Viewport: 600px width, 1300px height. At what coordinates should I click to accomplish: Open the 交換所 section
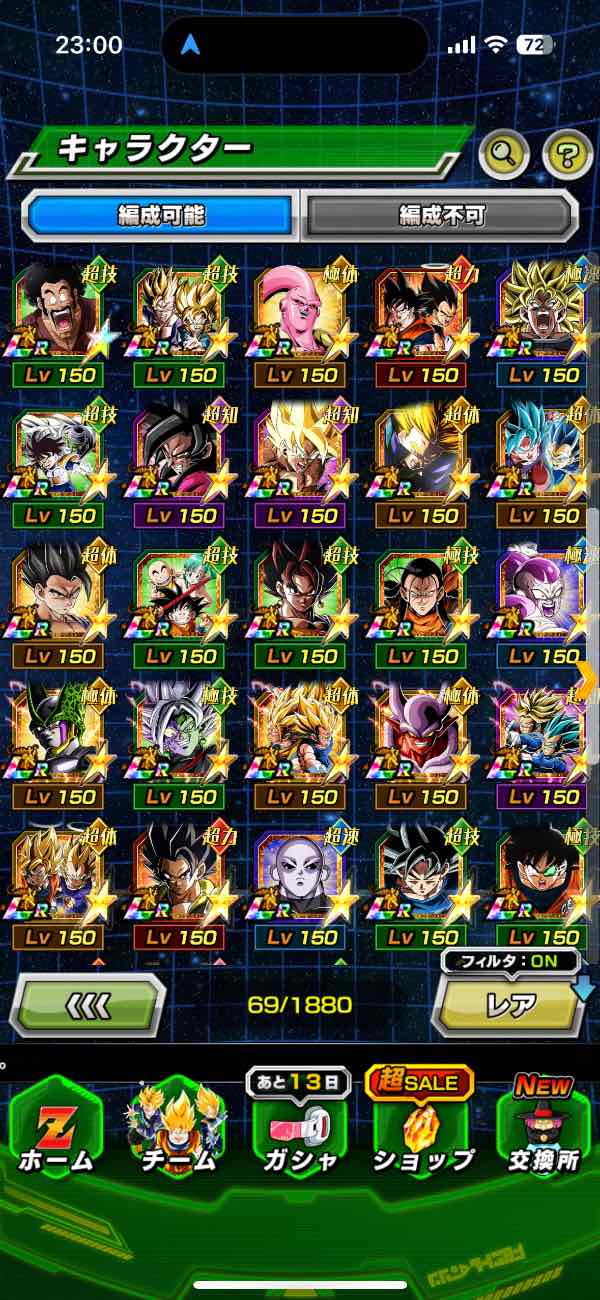pyautogui.click(x=545, y=1130)
